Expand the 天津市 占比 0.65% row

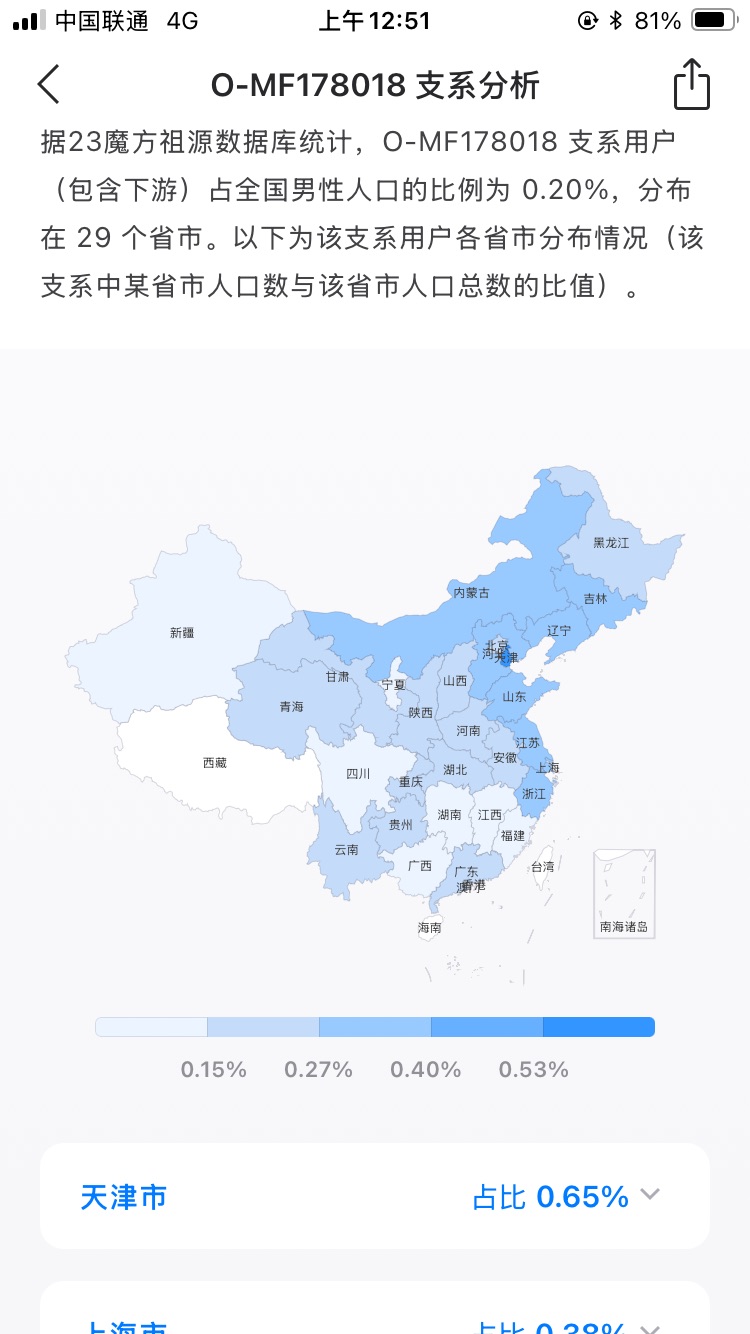tap(650, 1195)
